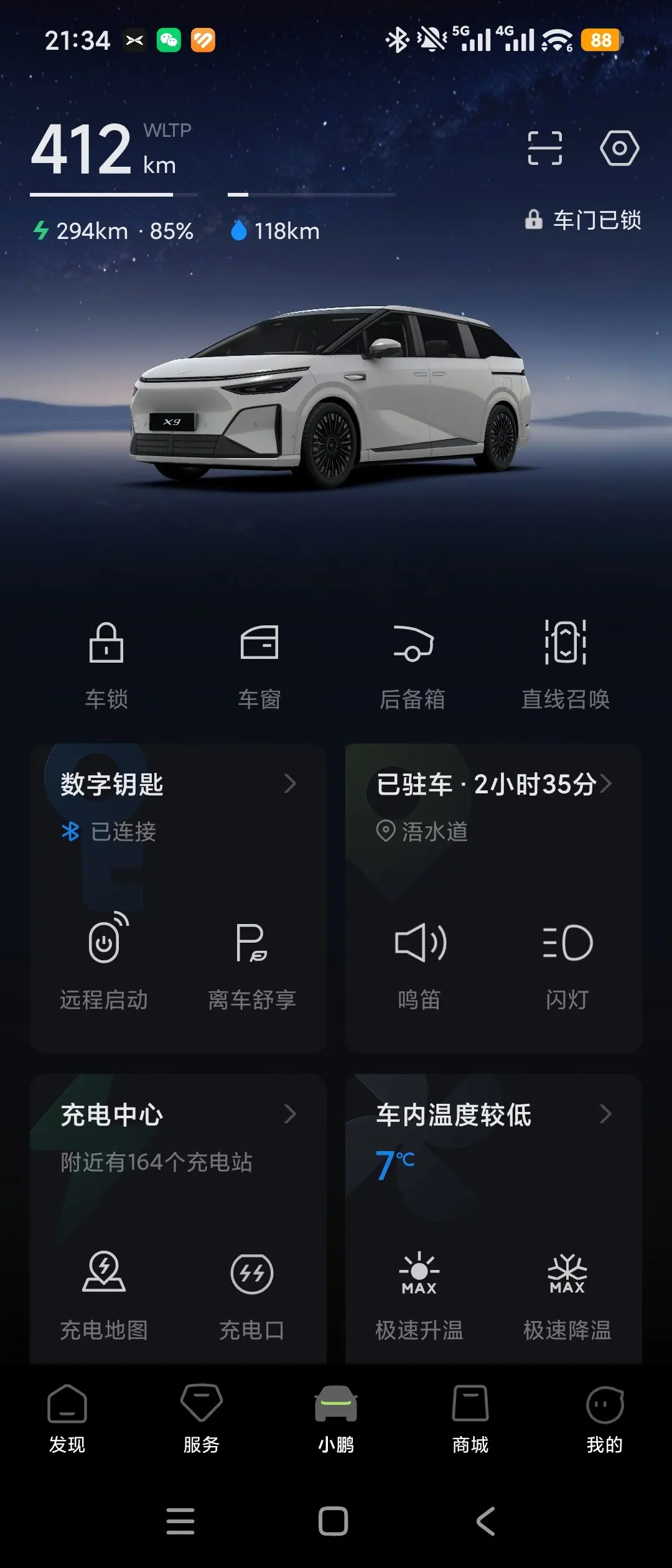This screenshot has width=672, height=1568.
Task: Open 充电地图 charging map
Action: pos(104,1294)
